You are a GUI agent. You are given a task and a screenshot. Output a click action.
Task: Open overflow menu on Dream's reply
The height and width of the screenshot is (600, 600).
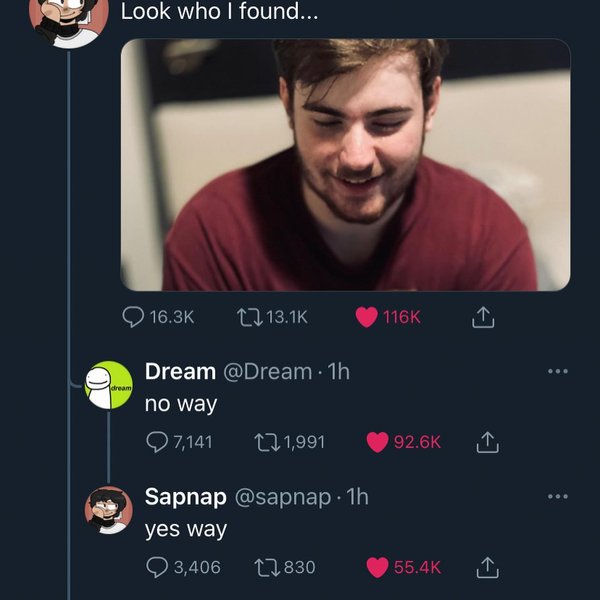(x=558, y=371)
